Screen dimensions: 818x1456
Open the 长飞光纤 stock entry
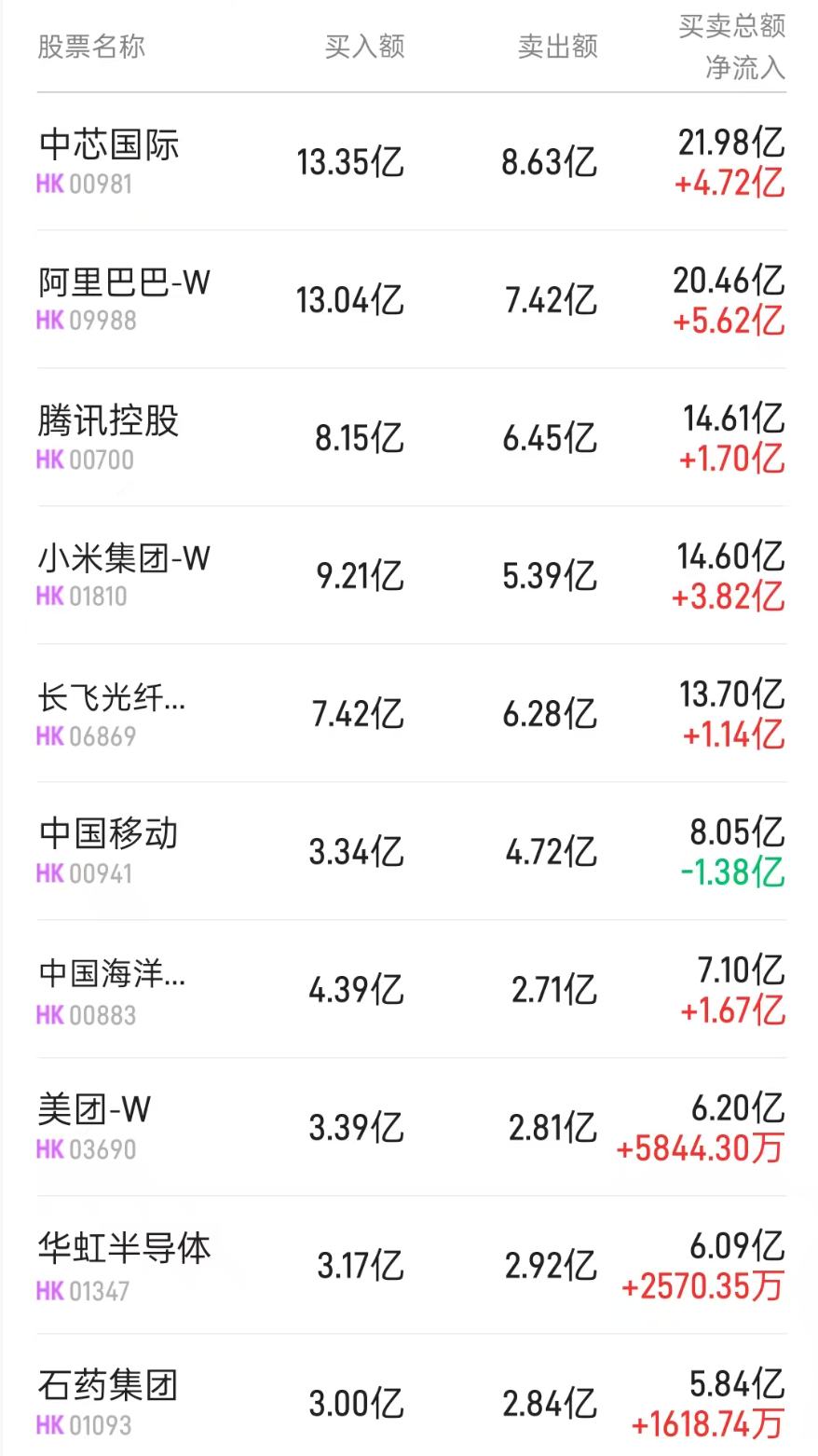(x=112, y=696)
